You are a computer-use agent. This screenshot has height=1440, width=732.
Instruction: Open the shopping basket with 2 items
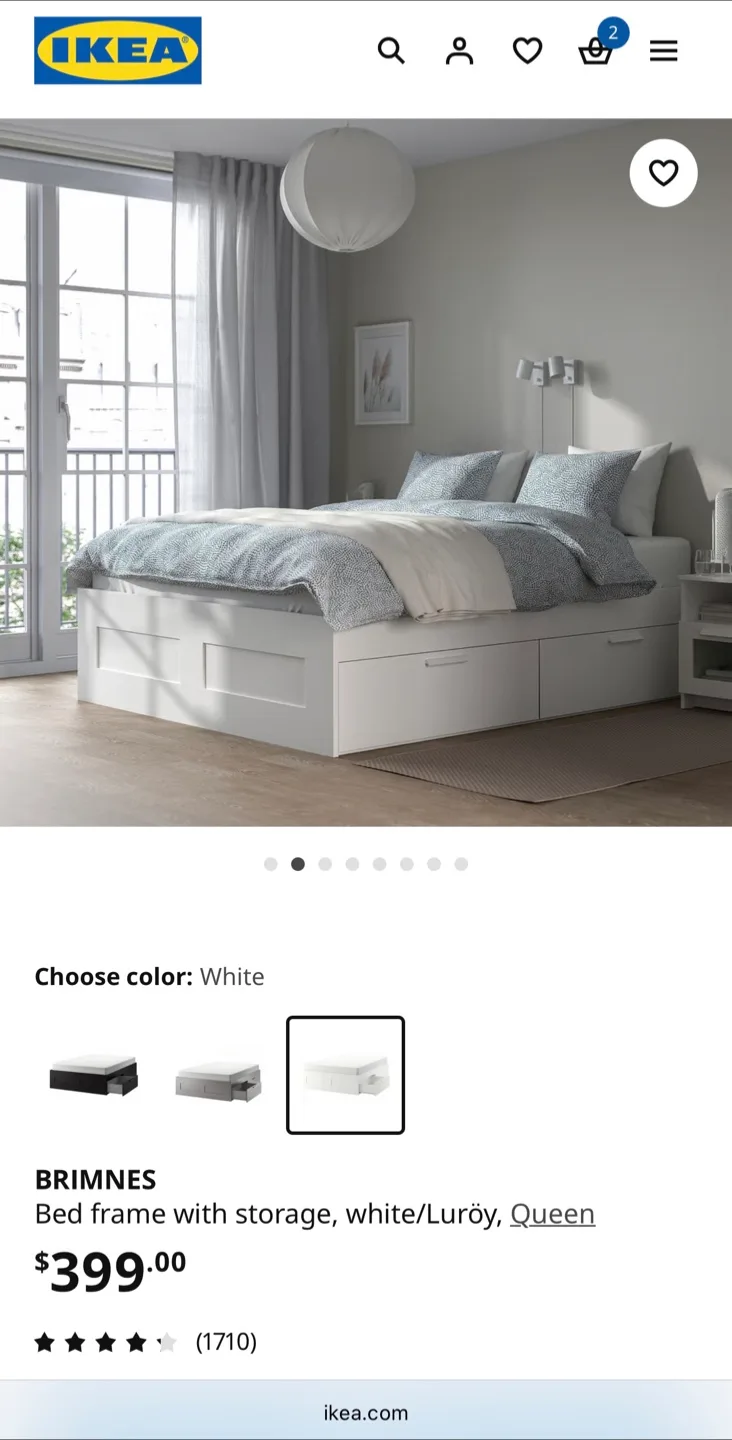[x=596, y=51]
